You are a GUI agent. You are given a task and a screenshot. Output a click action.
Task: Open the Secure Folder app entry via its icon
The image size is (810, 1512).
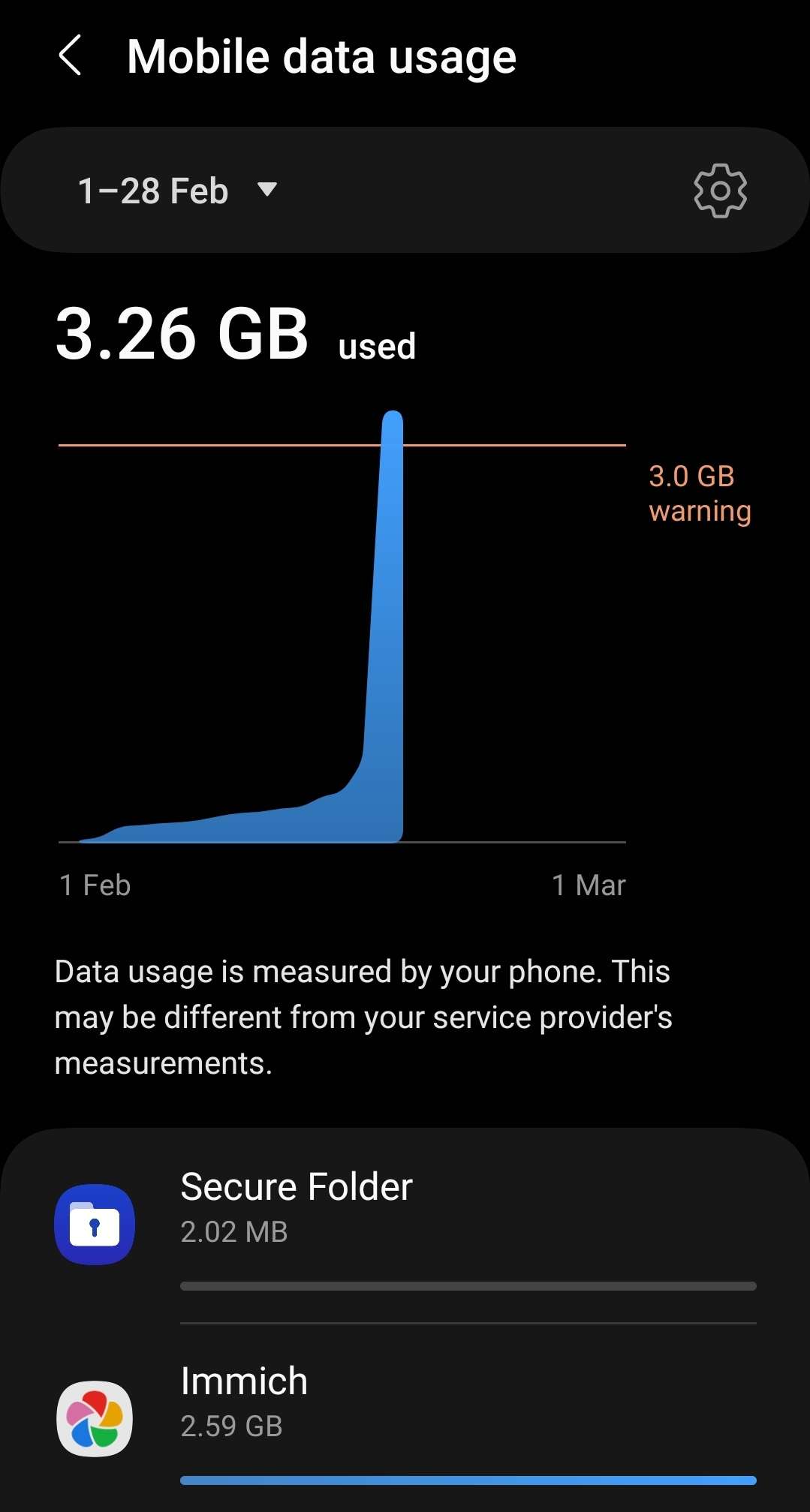(x=95, y=1223)
